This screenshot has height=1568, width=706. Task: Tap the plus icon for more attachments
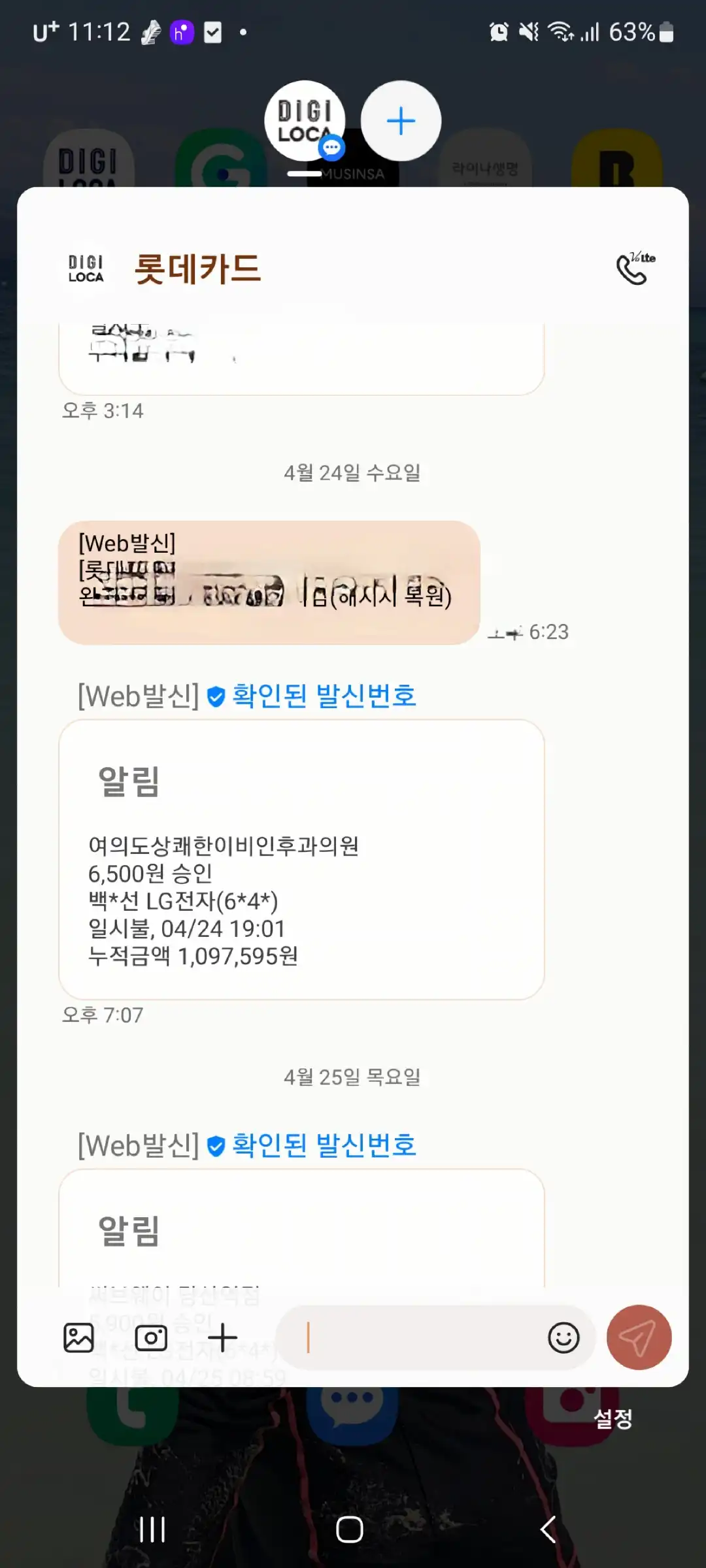pyautogui.click(x=222, y=1337)
